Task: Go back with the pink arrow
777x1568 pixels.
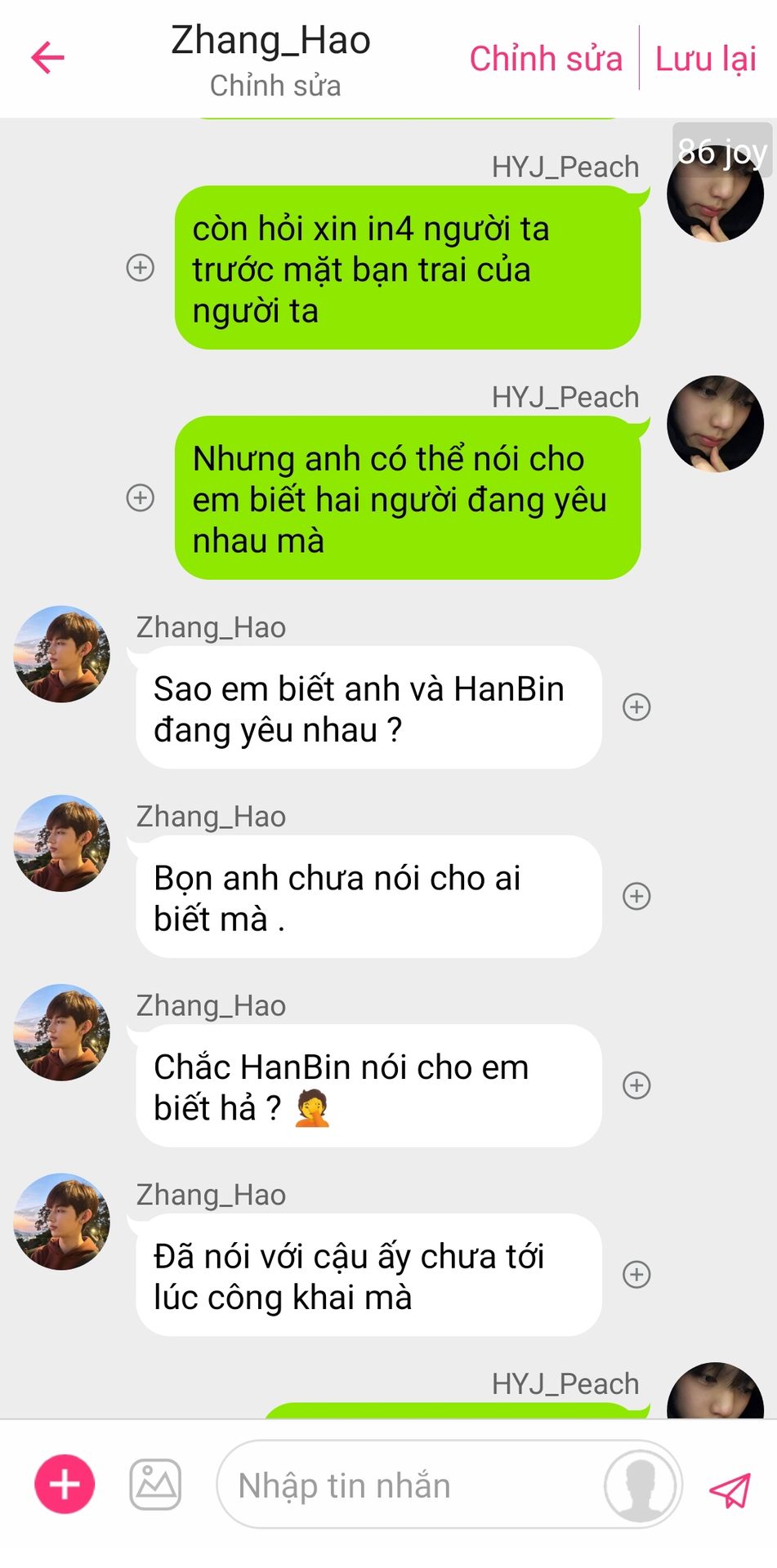Action: [x=47, y=57]
